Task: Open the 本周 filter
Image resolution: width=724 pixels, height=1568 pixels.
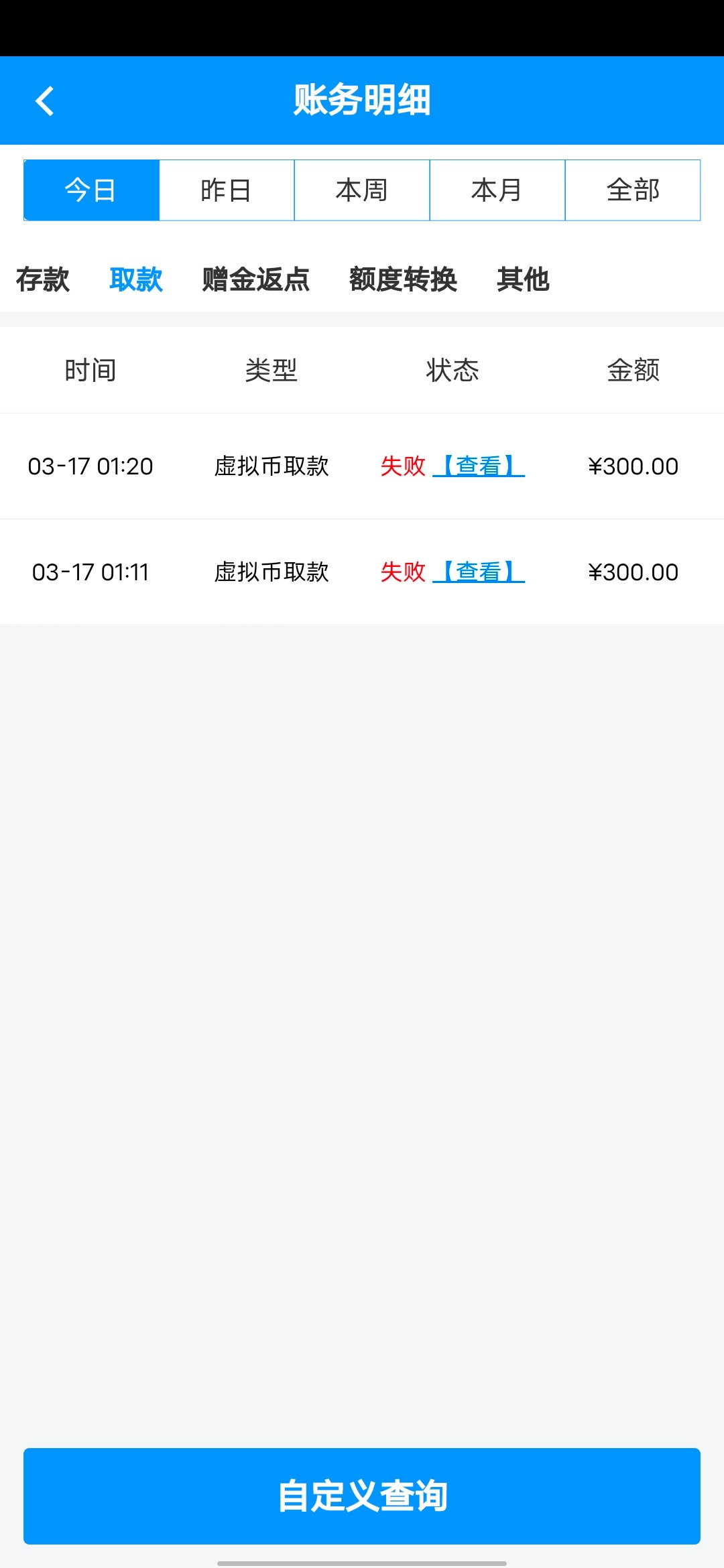Action: point(362,190)
